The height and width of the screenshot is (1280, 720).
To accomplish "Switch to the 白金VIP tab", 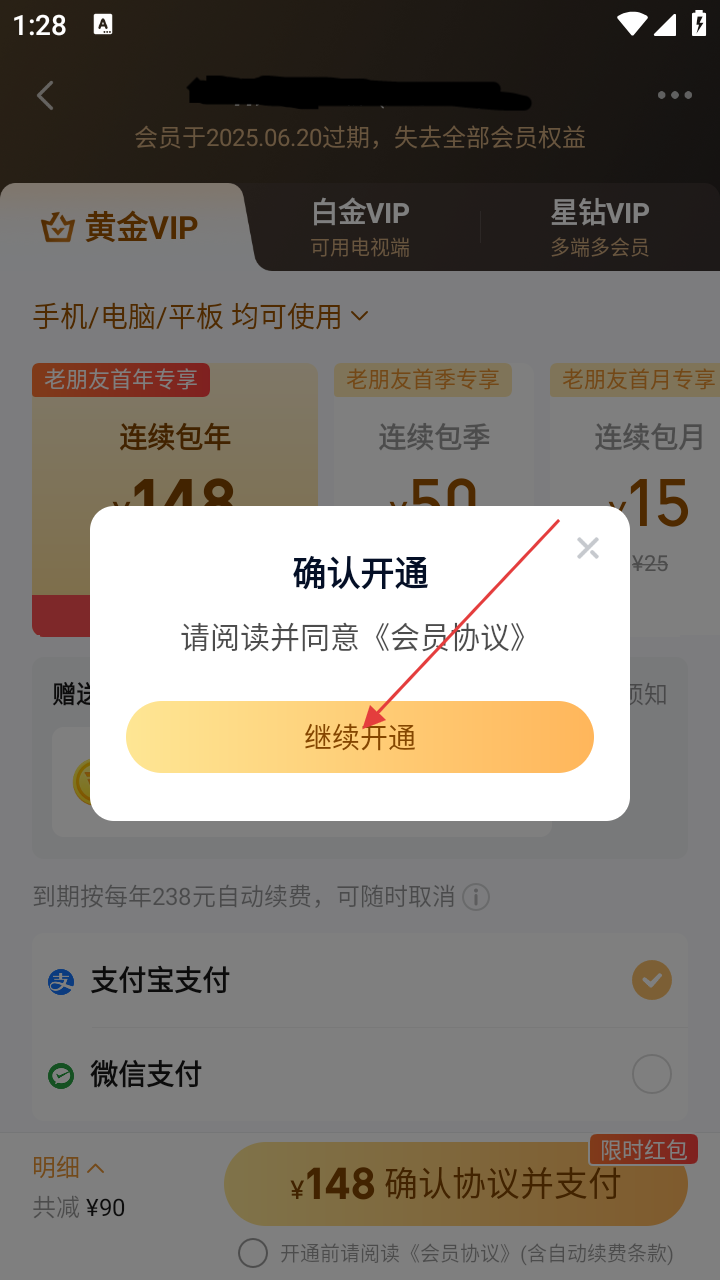I will 360,227.
